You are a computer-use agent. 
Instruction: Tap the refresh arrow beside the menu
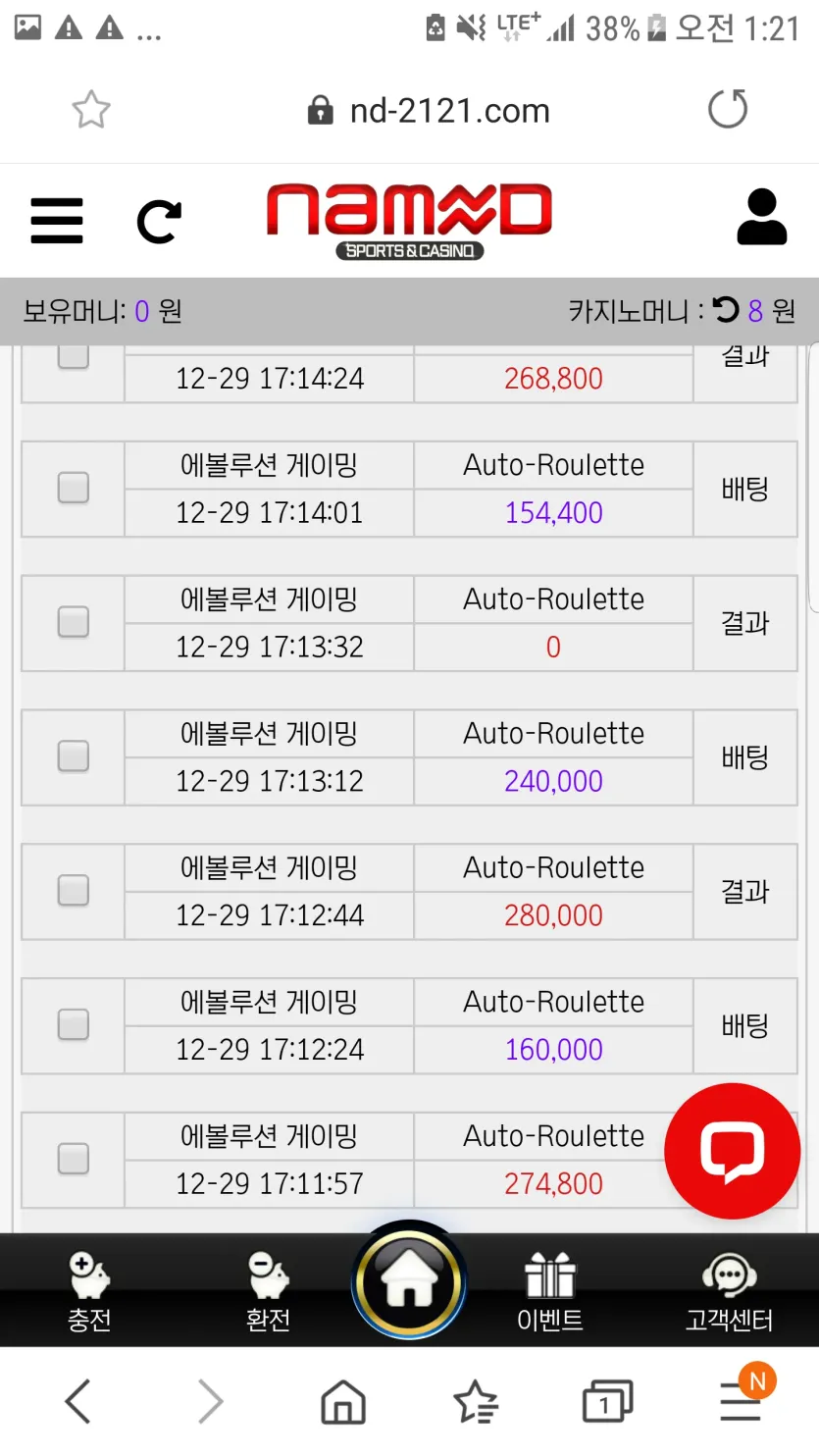159,221
